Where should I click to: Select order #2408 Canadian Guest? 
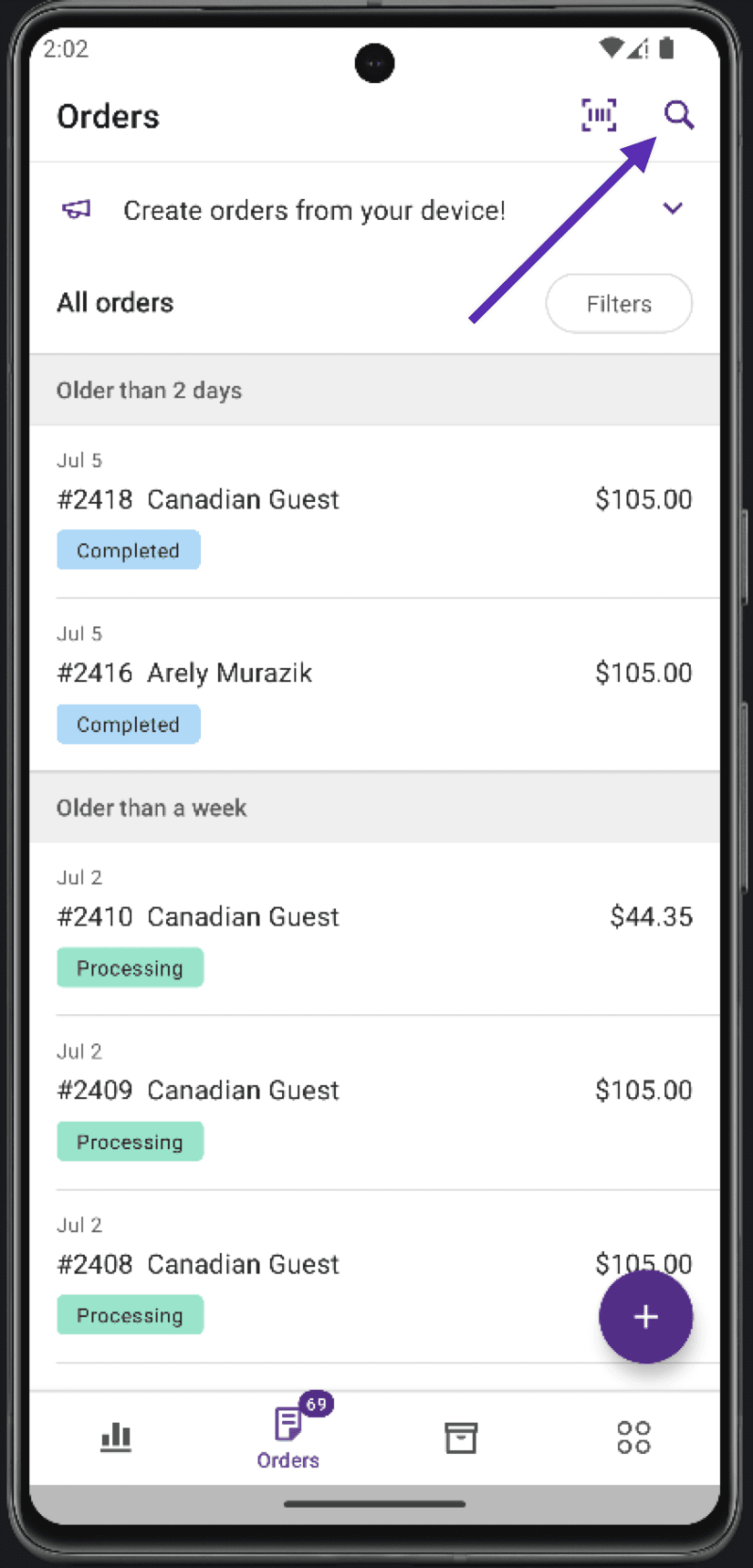[x=375, y=1276]
